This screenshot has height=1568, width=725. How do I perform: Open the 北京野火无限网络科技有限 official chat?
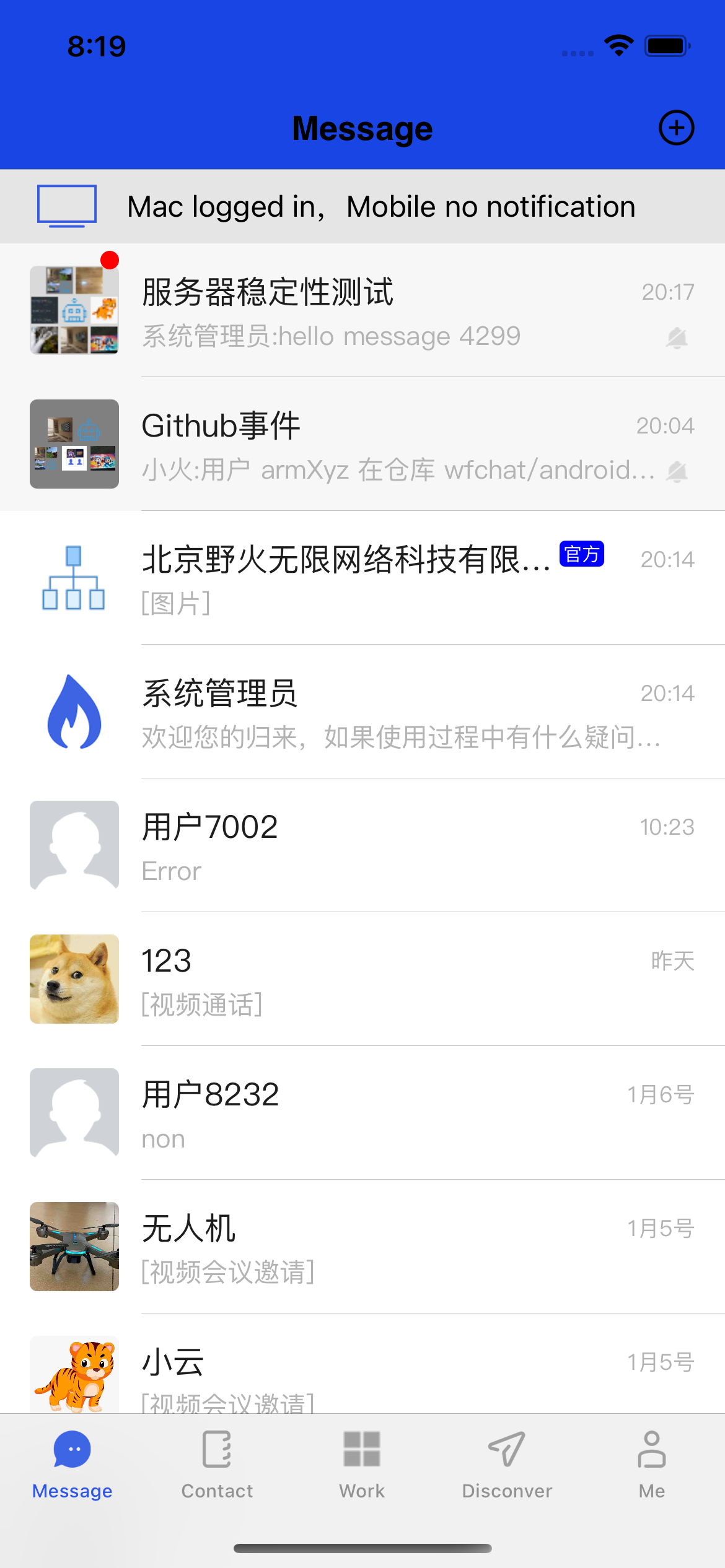(x=362, y=578)
